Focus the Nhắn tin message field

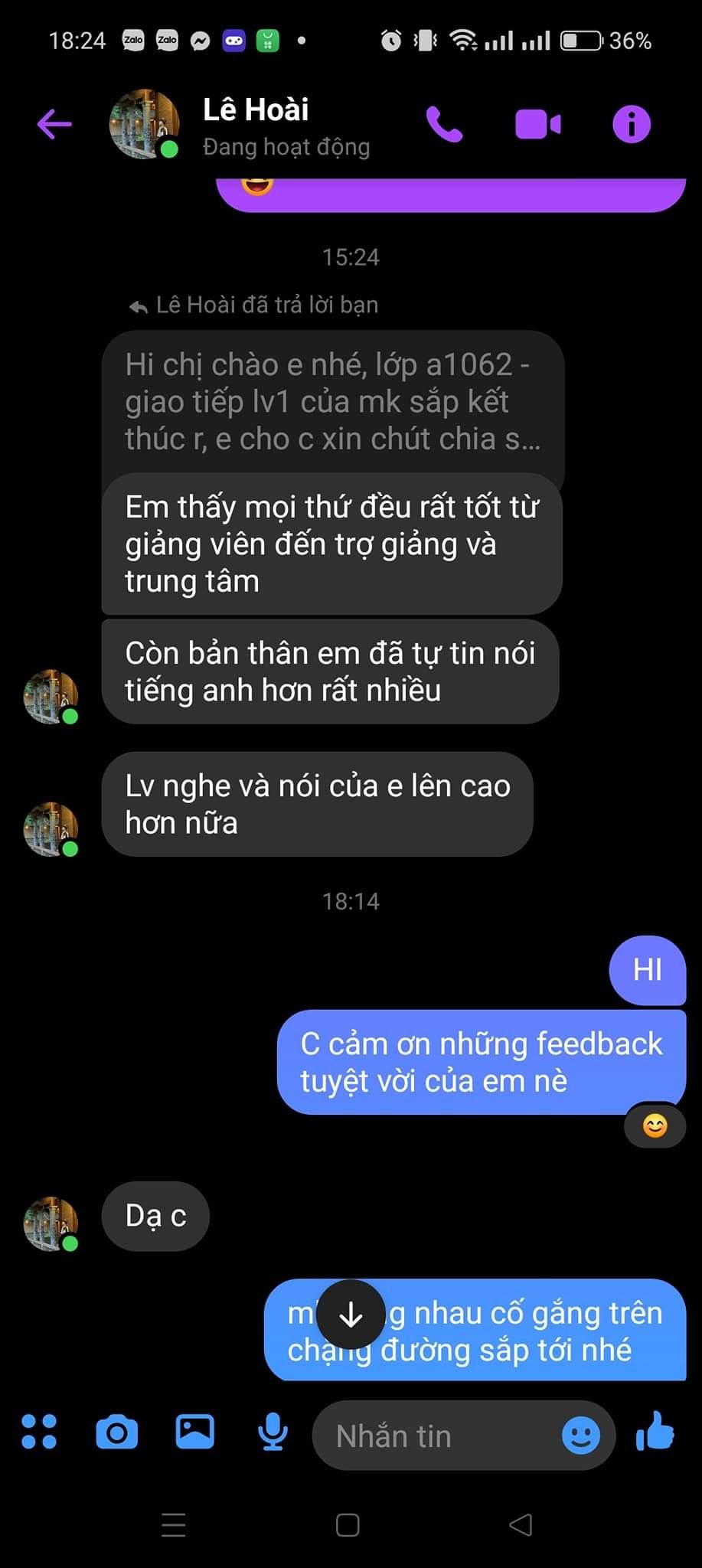click(436, 1436)
